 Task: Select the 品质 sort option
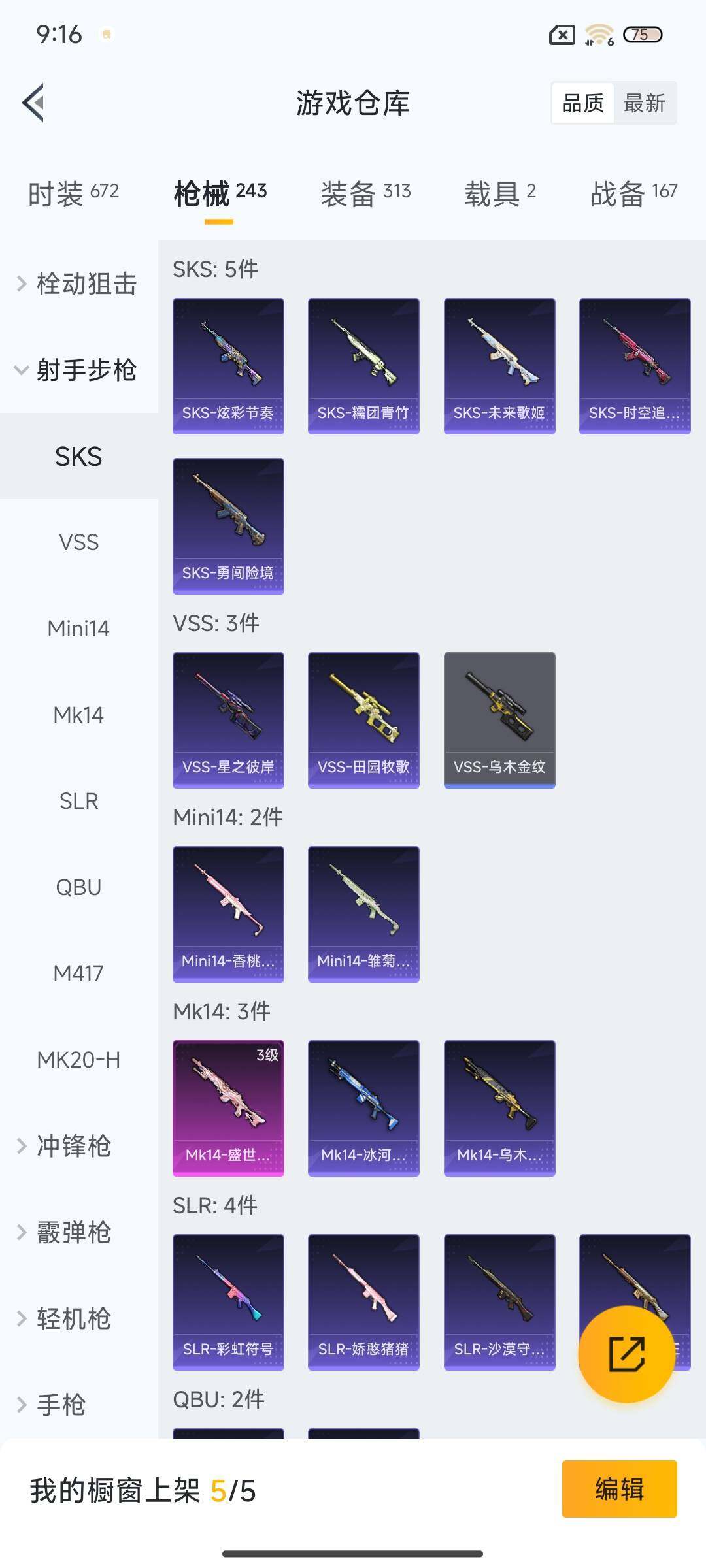pos(583,103)
